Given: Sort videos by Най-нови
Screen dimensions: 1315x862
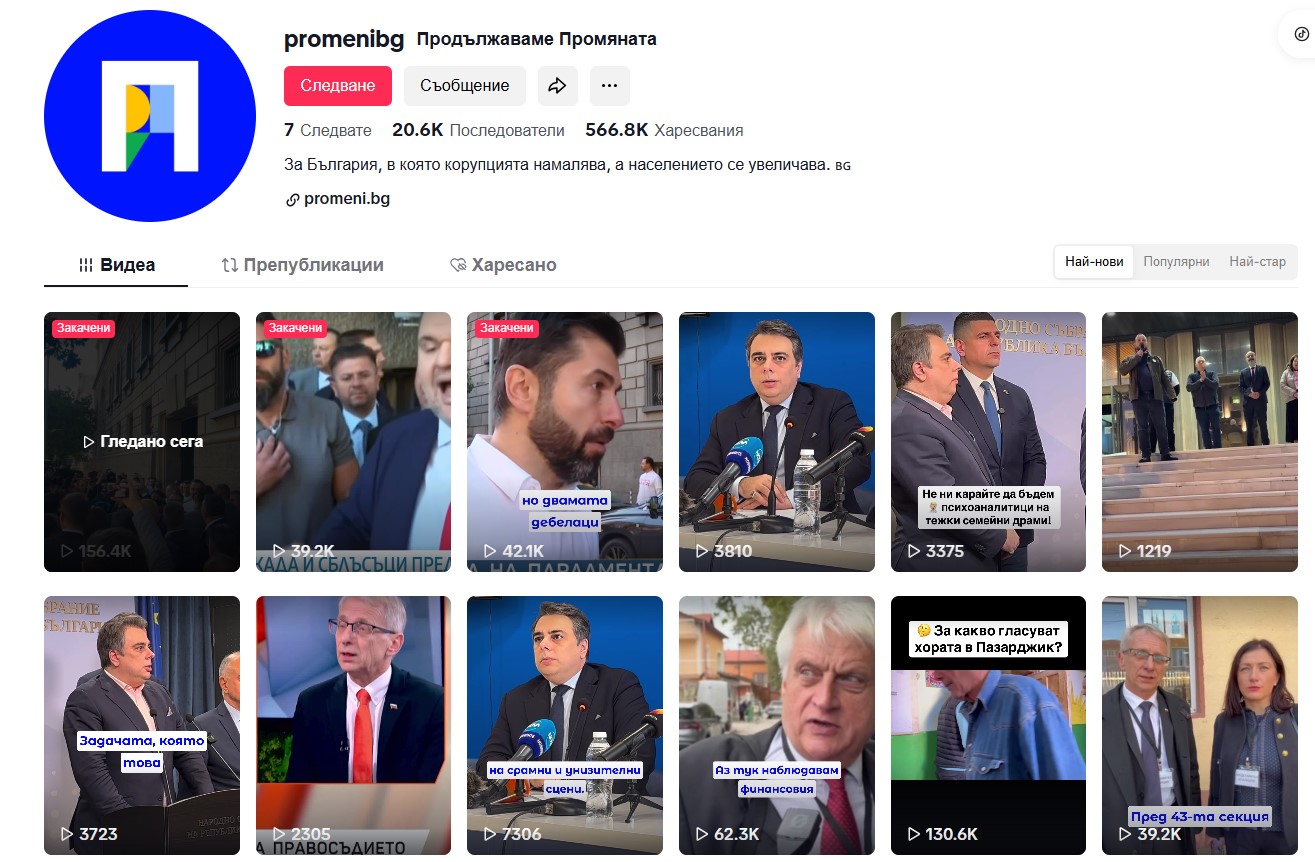Looking at the screenshot, I should (x=1094, y=262).
